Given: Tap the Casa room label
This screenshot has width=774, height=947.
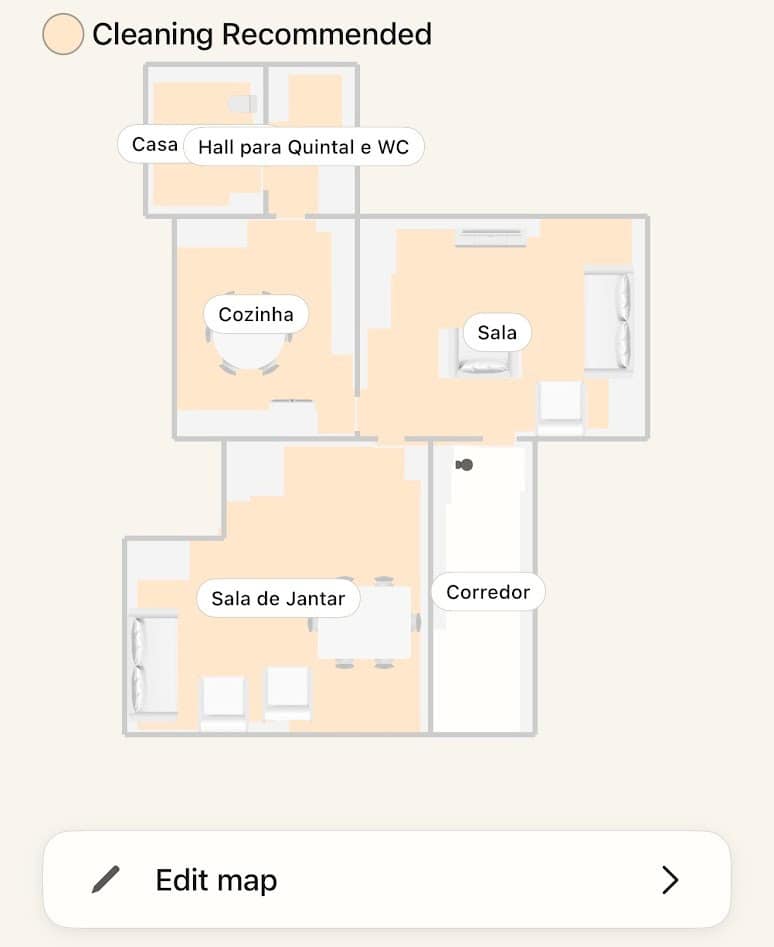Looking at the screenshot, I should click(152, 144).
